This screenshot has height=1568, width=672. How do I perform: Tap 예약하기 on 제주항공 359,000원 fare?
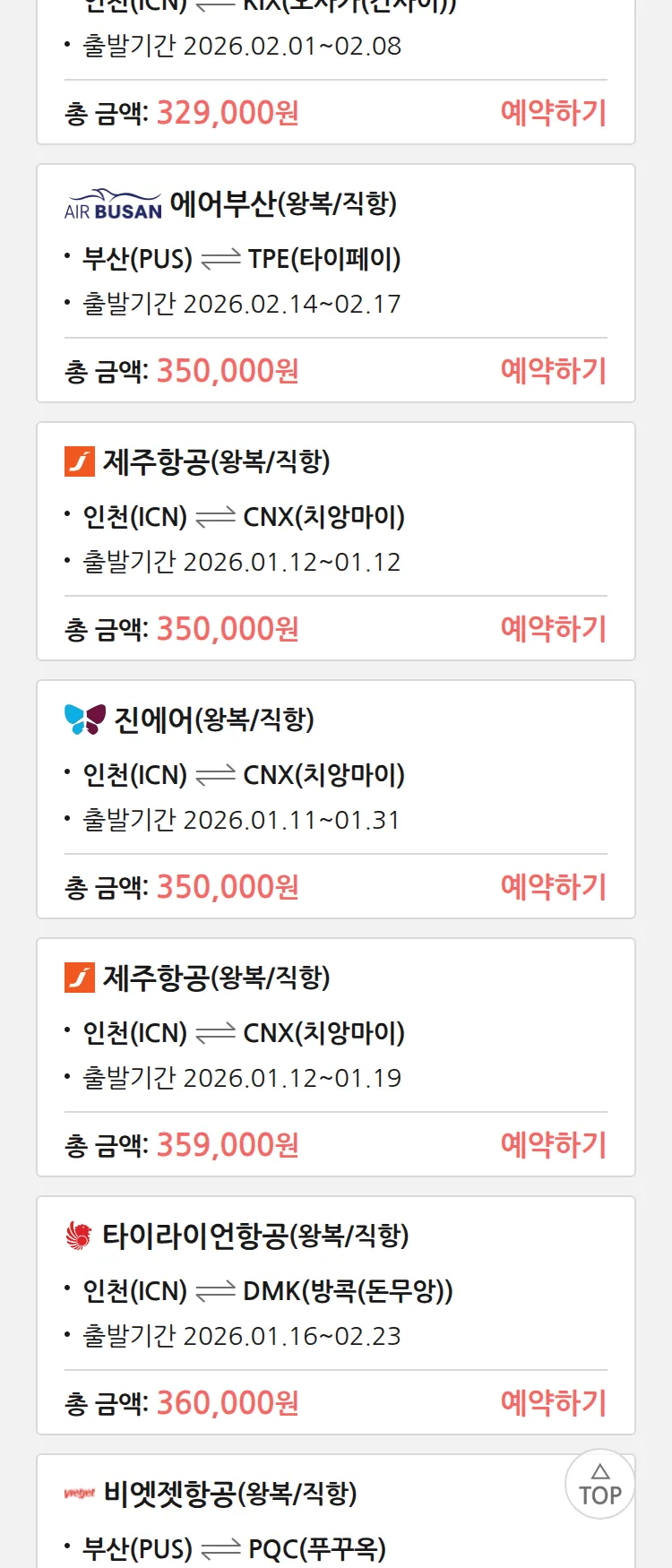[553, 1145]
